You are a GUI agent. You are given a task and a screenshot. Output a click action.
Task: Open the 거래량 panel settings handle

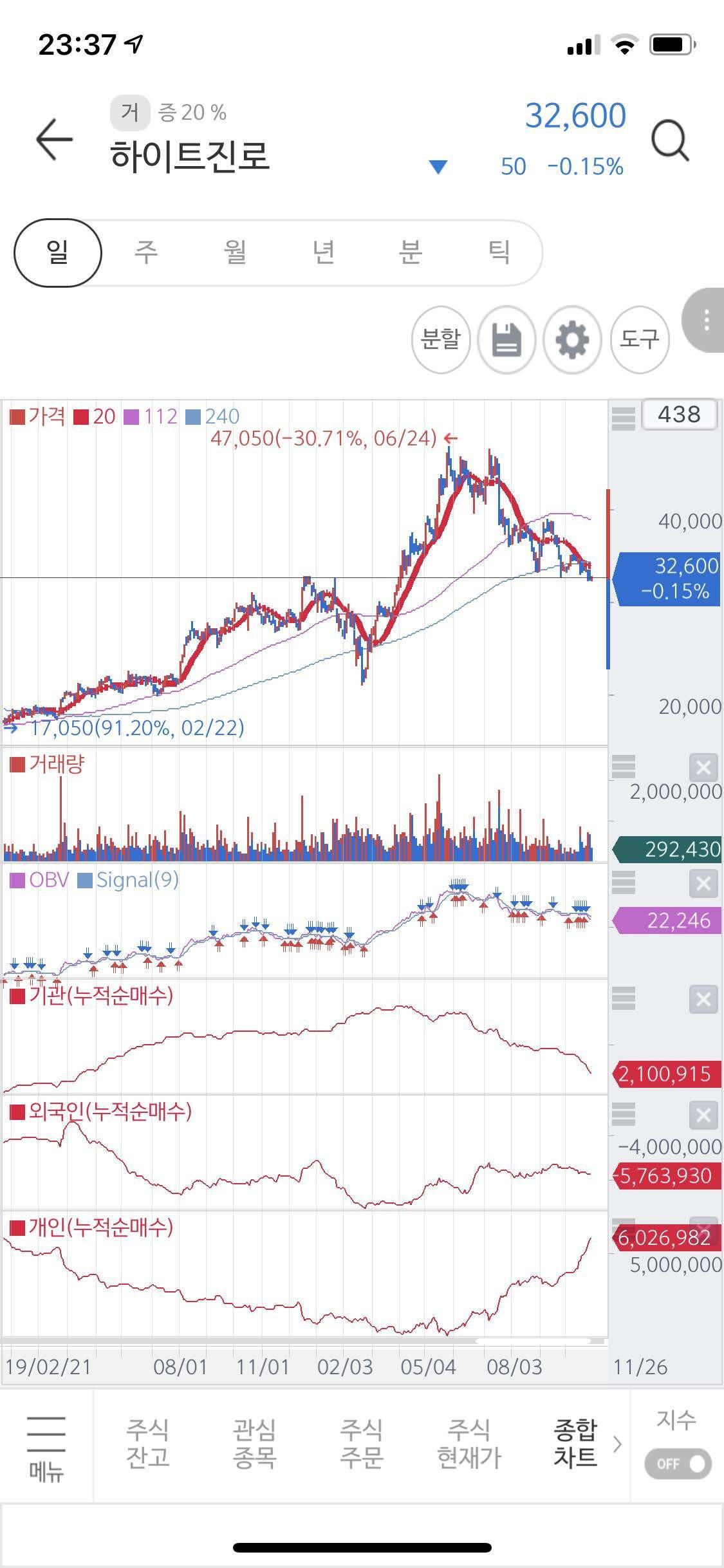pyautogui.click(x=623, y=766)
